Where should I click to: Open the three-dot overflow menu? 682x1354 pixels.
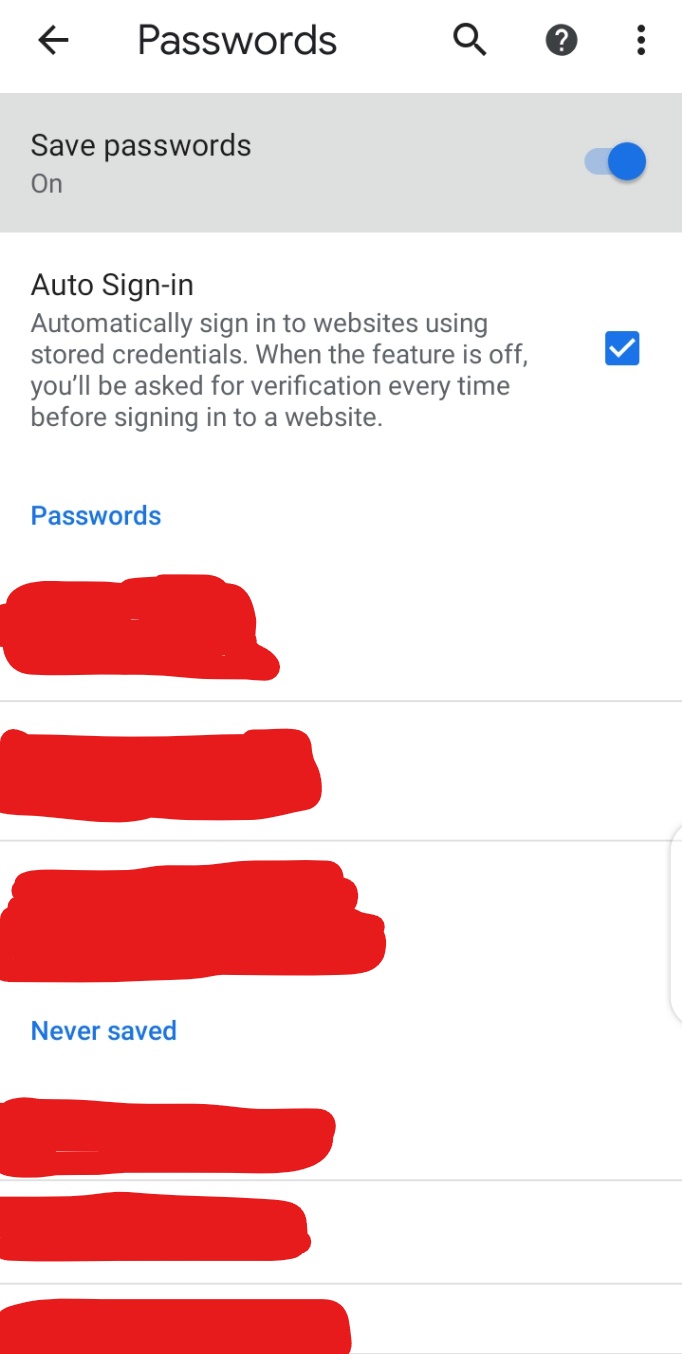tap(641, 40)
